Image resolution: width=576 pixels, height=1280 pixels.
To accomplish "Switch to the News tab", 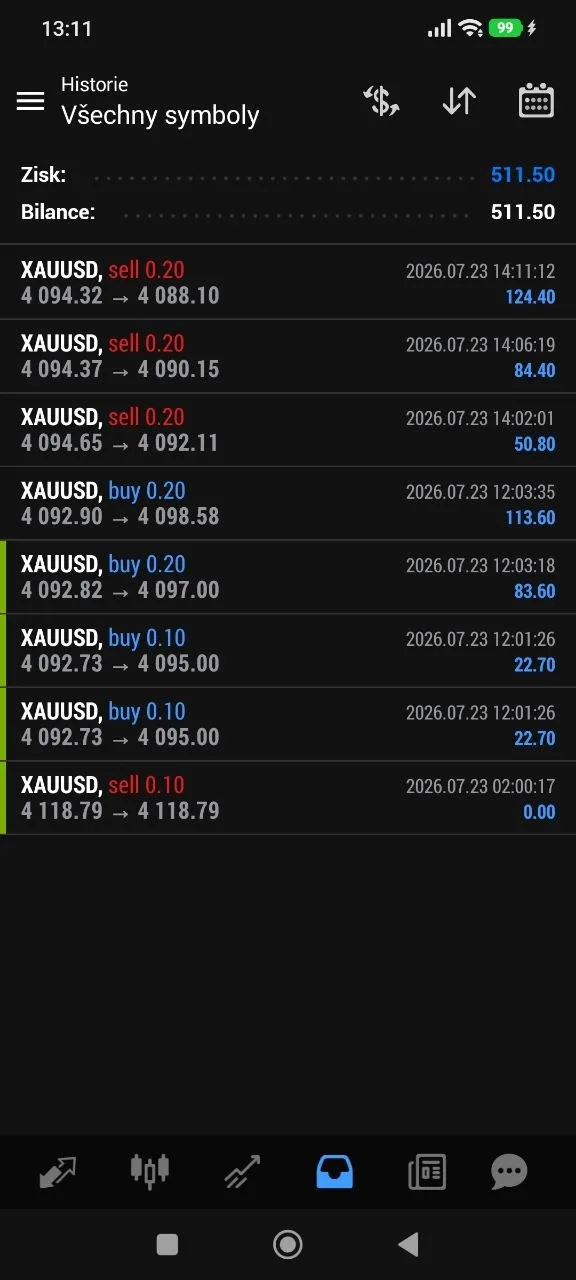I will pos(427,1172).
